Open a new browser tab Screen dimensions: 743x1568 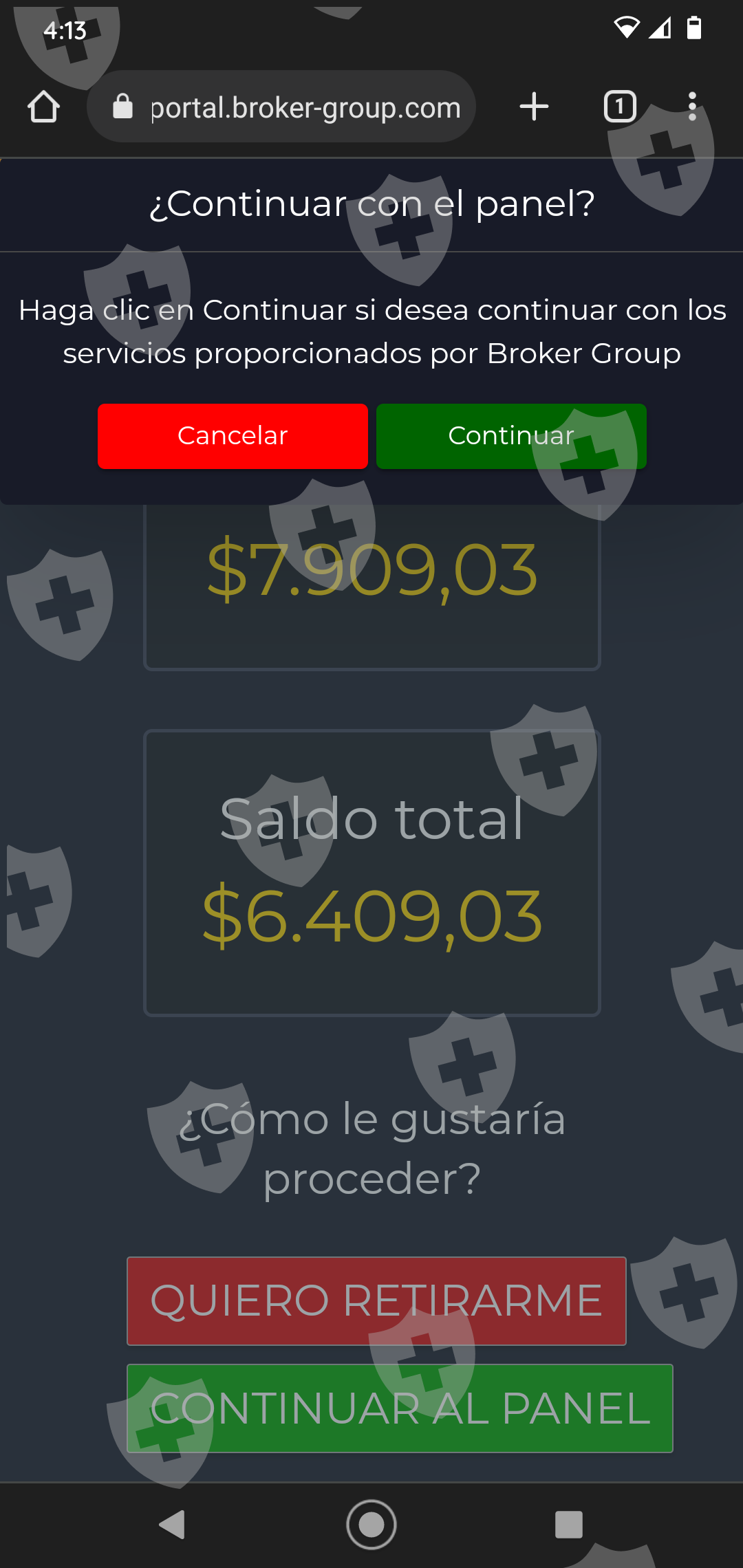point(534,107)
